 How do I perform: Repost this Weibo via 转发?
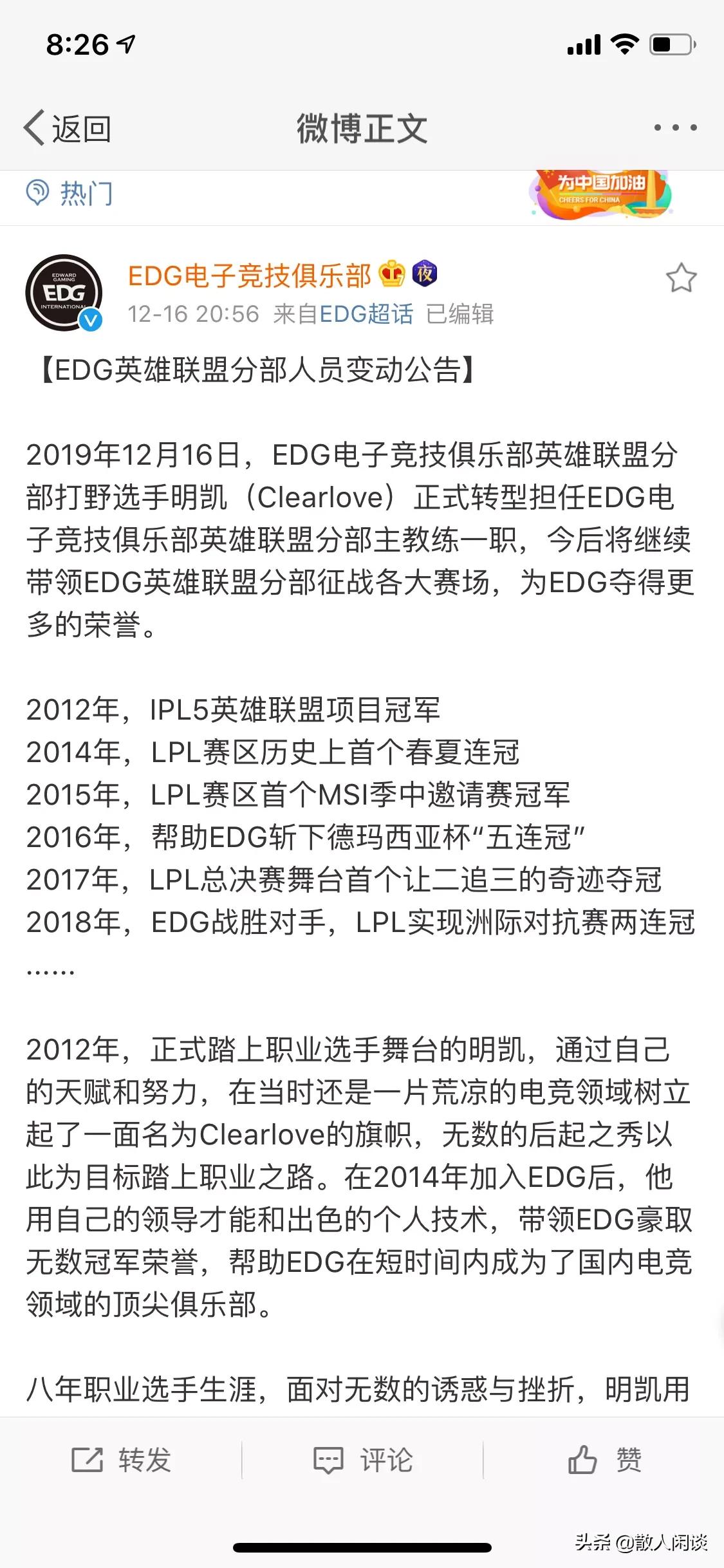(121, 1460)
